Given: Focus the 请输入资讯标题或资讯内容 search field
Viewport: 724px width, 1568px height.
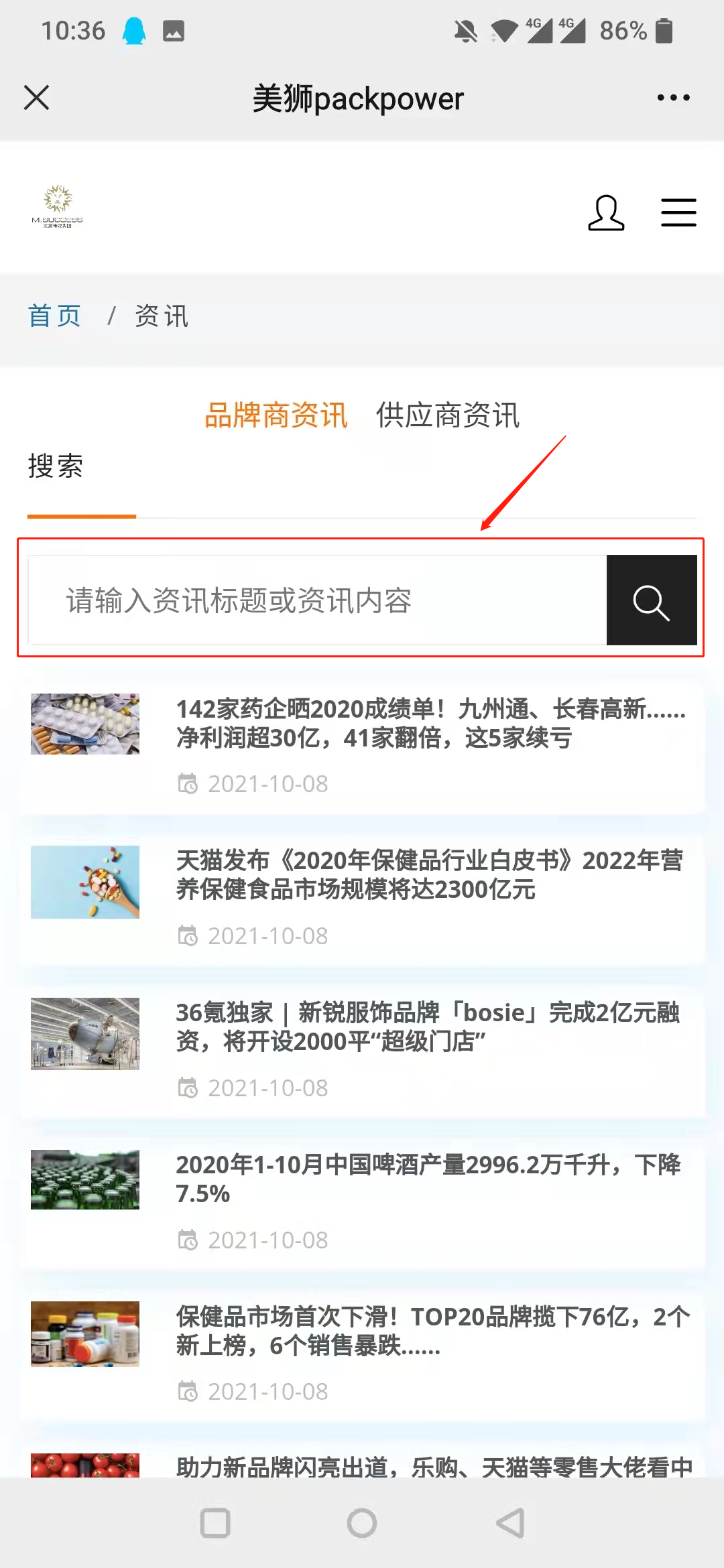Looking at the screenshot, I should tap(316, 600).
